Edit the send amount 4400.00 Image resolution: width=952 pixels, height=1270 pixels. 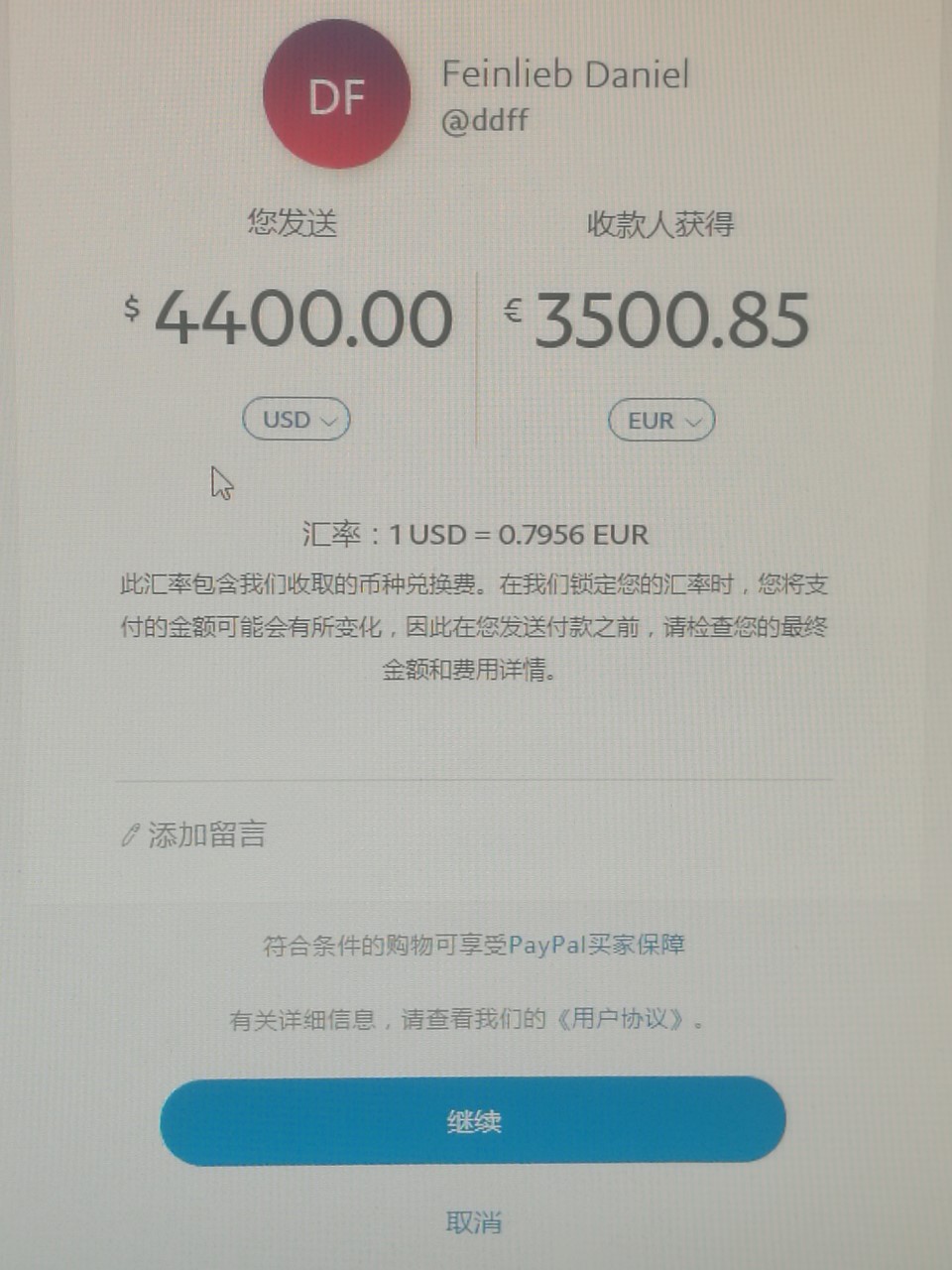click(x=302, y=319)
